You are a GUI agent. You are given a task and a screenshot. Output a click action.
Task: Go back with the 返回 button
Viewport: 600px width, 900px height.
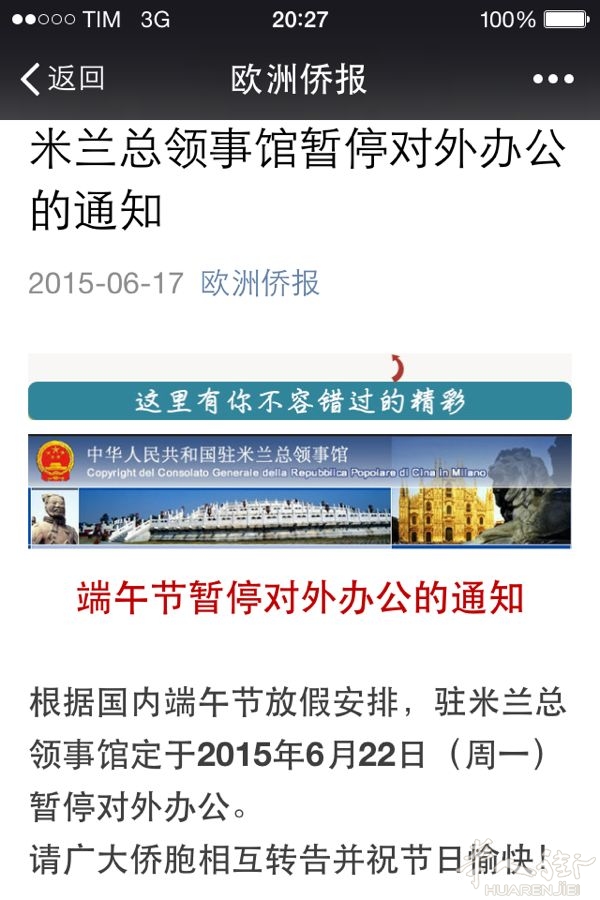(62, 78)
